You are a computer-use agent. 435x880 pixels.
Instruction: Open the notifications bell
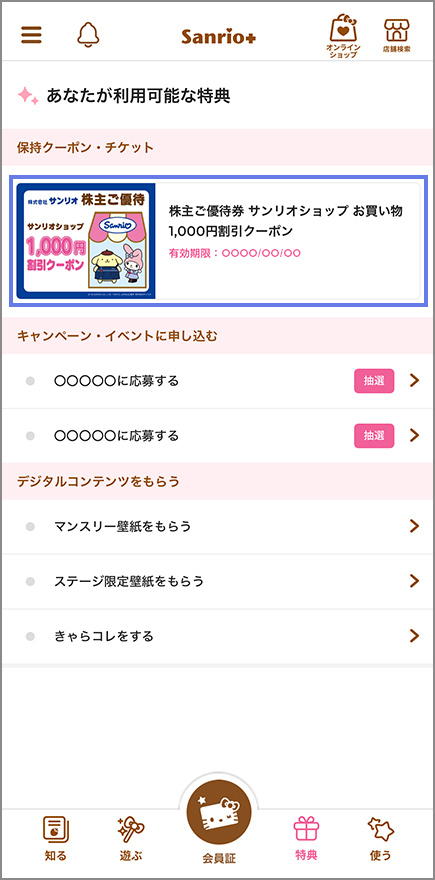tap(88, 35)
